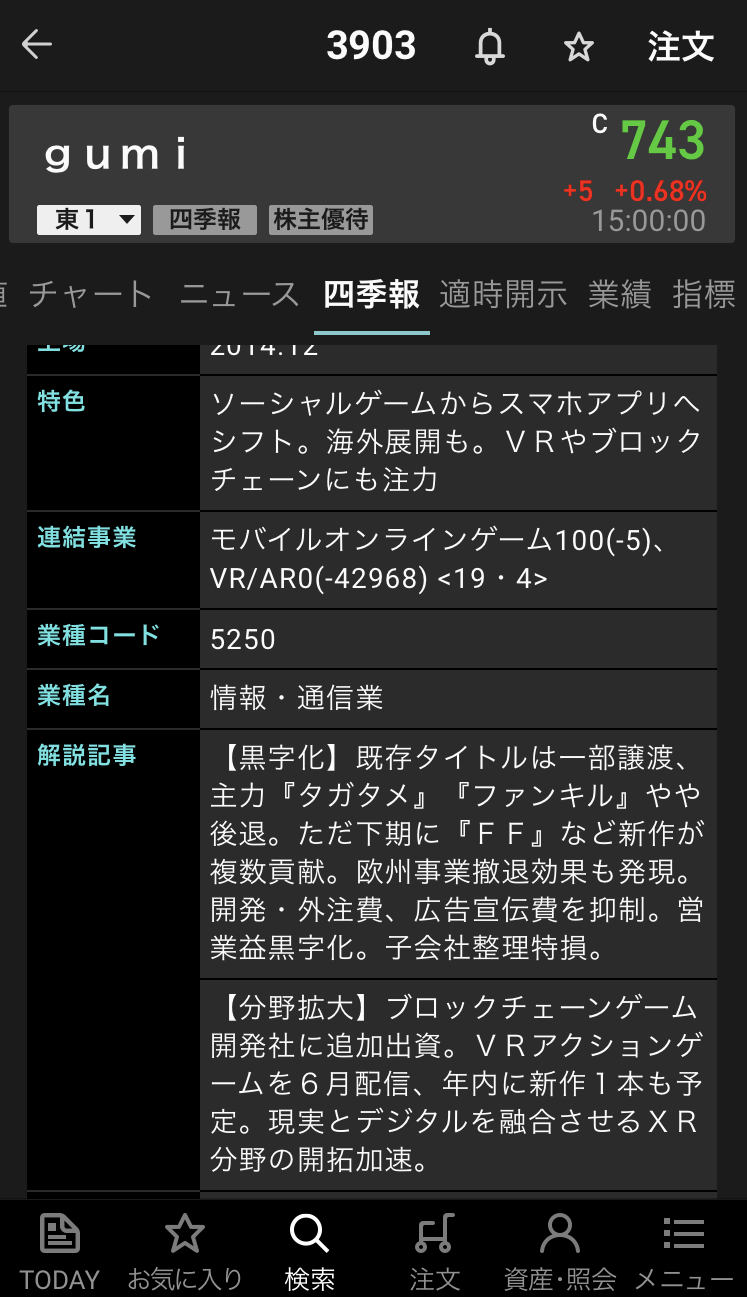Open 資産・照会 in bottom navigation
This screenshot has width=747, height=1297.
(560, 1250)
